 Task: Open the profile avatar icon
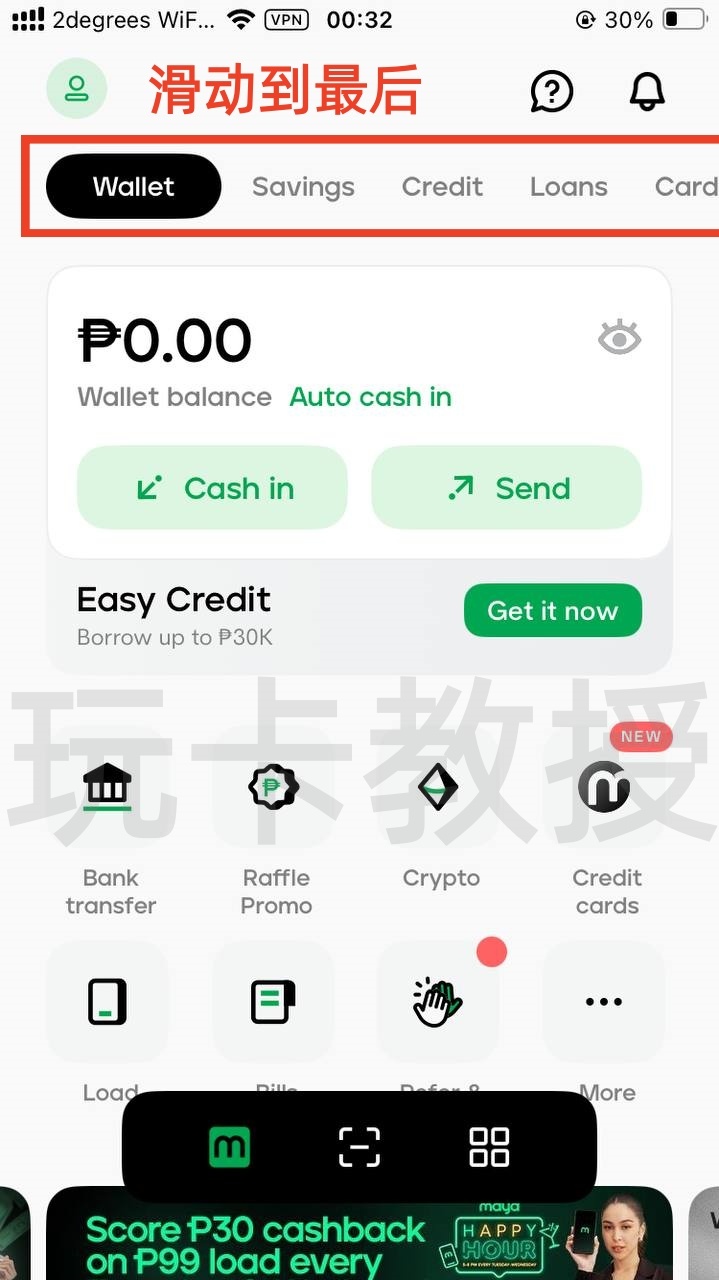click(x=77, y=88)
